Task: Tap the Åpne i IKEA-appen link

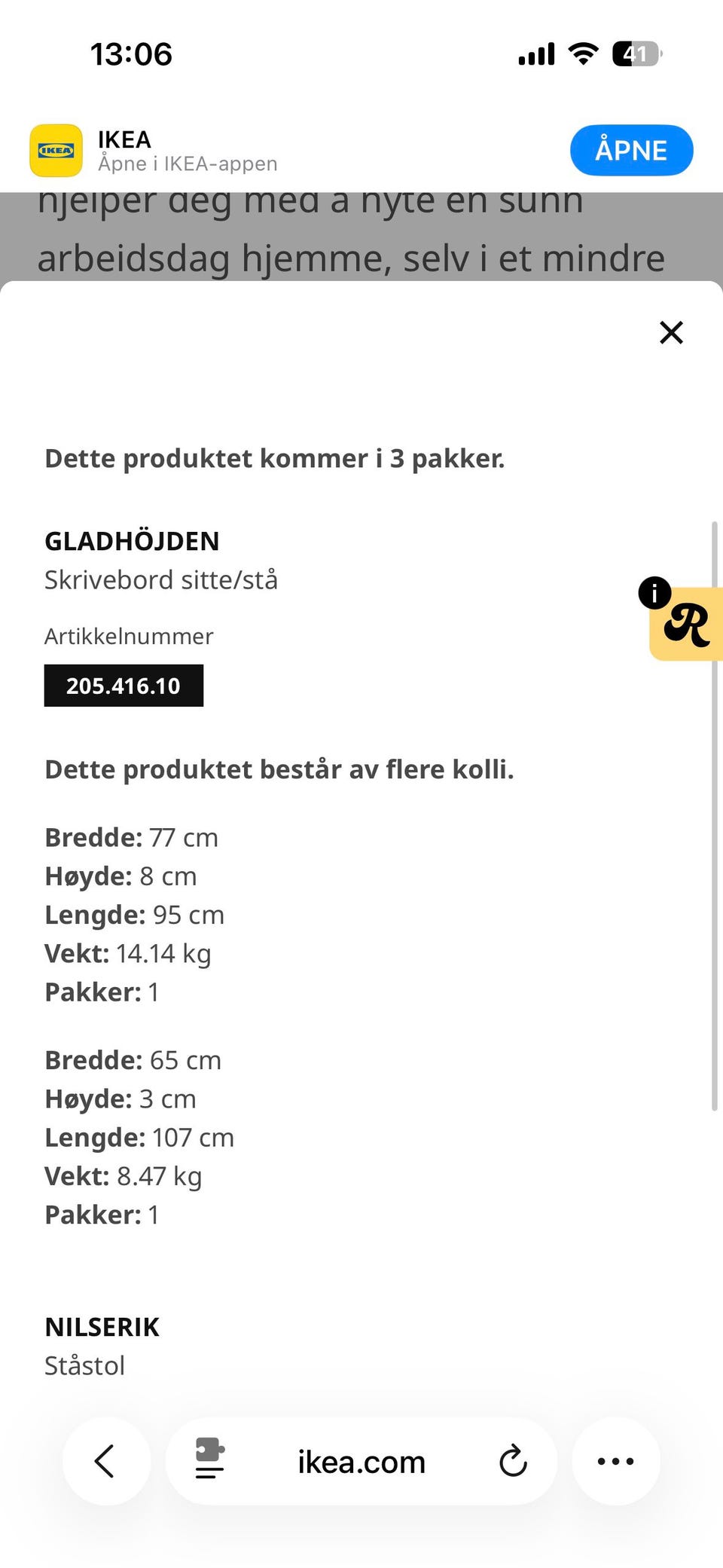Action: click(x=187, y=163)
